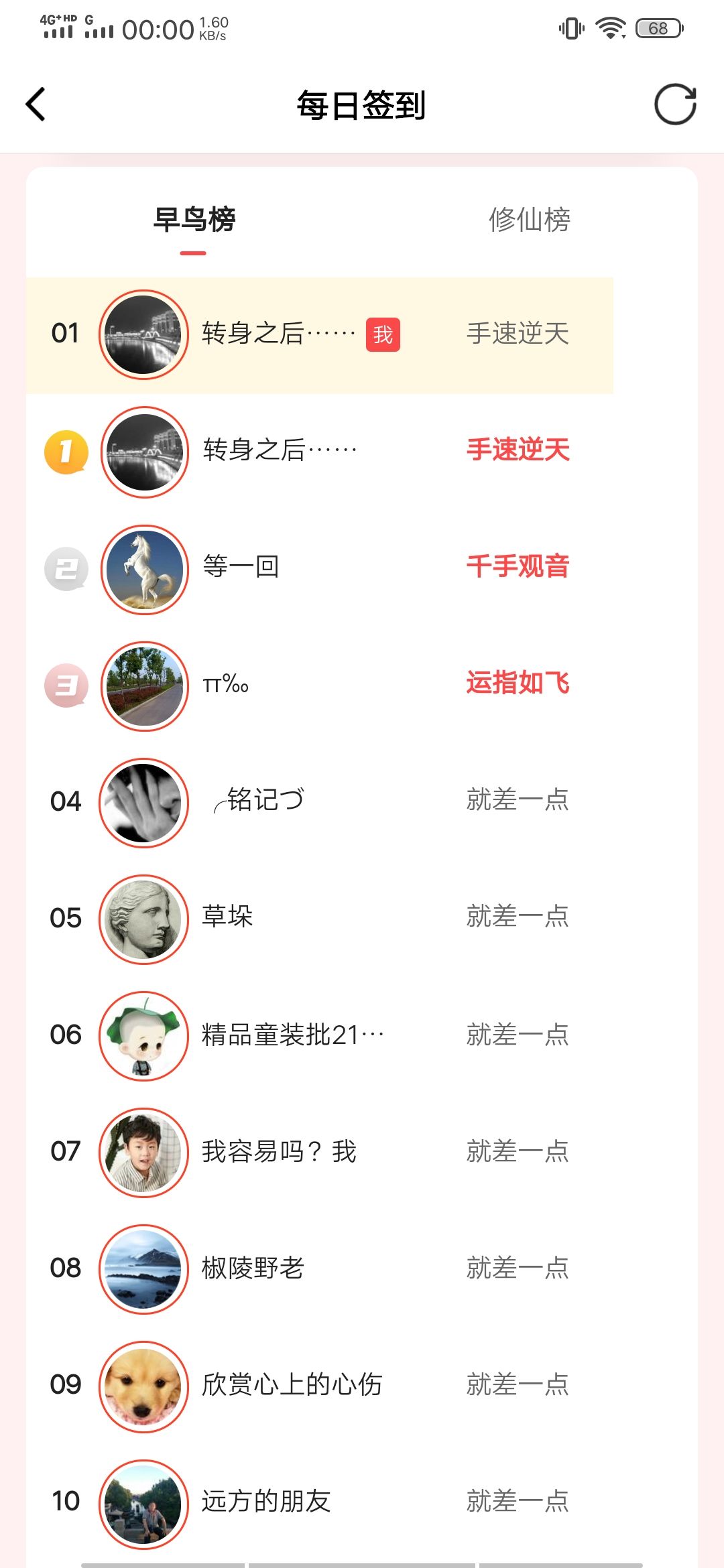Select the 早鸟榜 tab
The height and width of the screenshot is (1568, 724).
tap(194, 220)
